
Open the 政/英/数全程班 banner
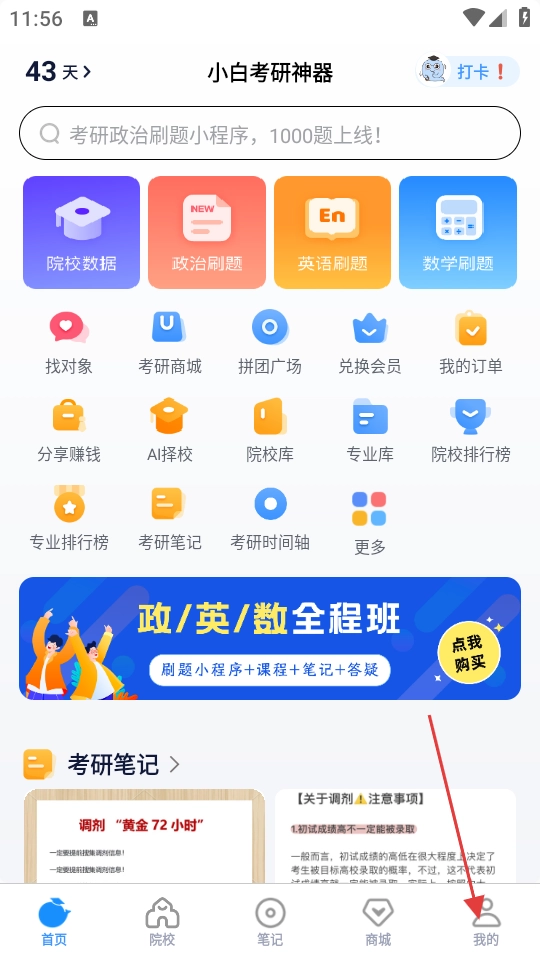[x=270, y=638]
